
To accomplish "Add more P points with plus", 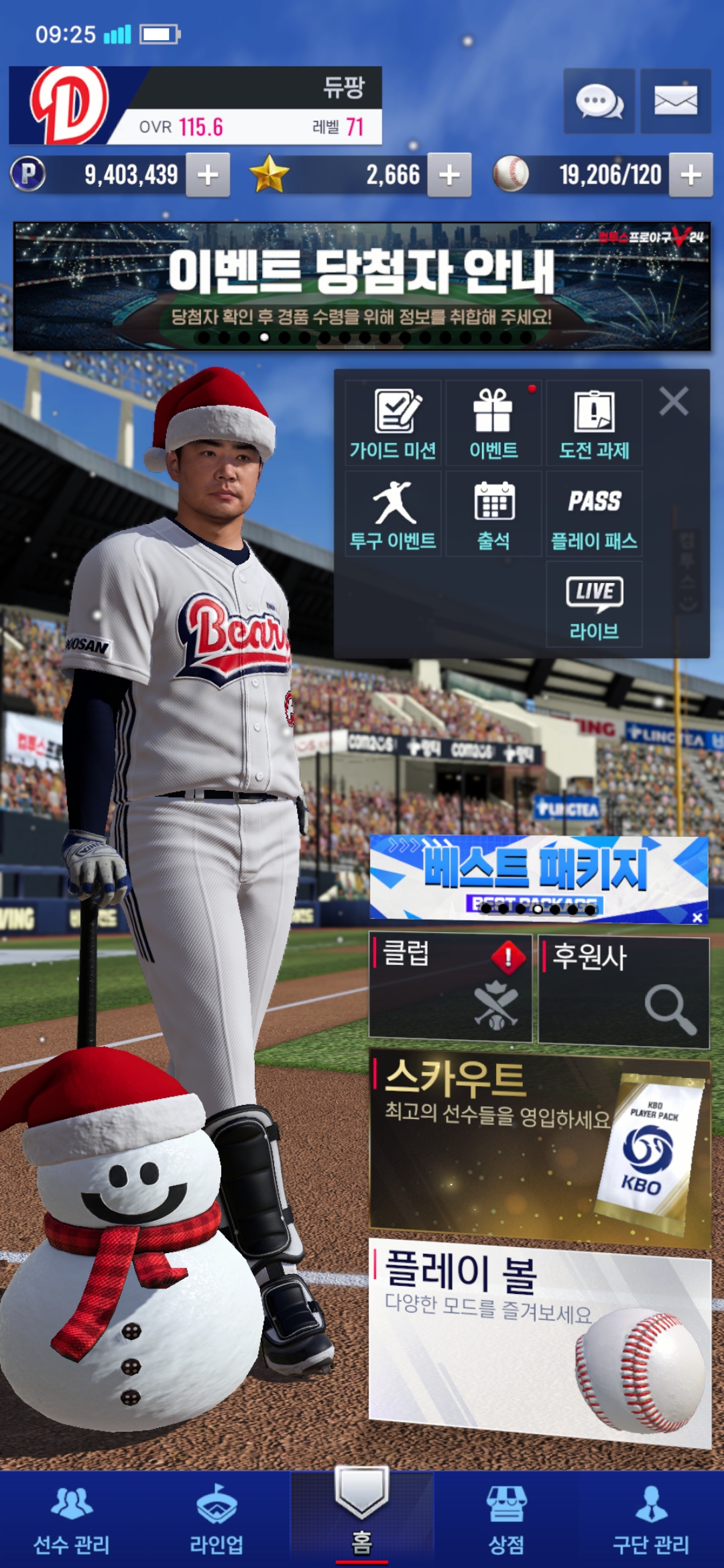I will (x=208, y=175).
